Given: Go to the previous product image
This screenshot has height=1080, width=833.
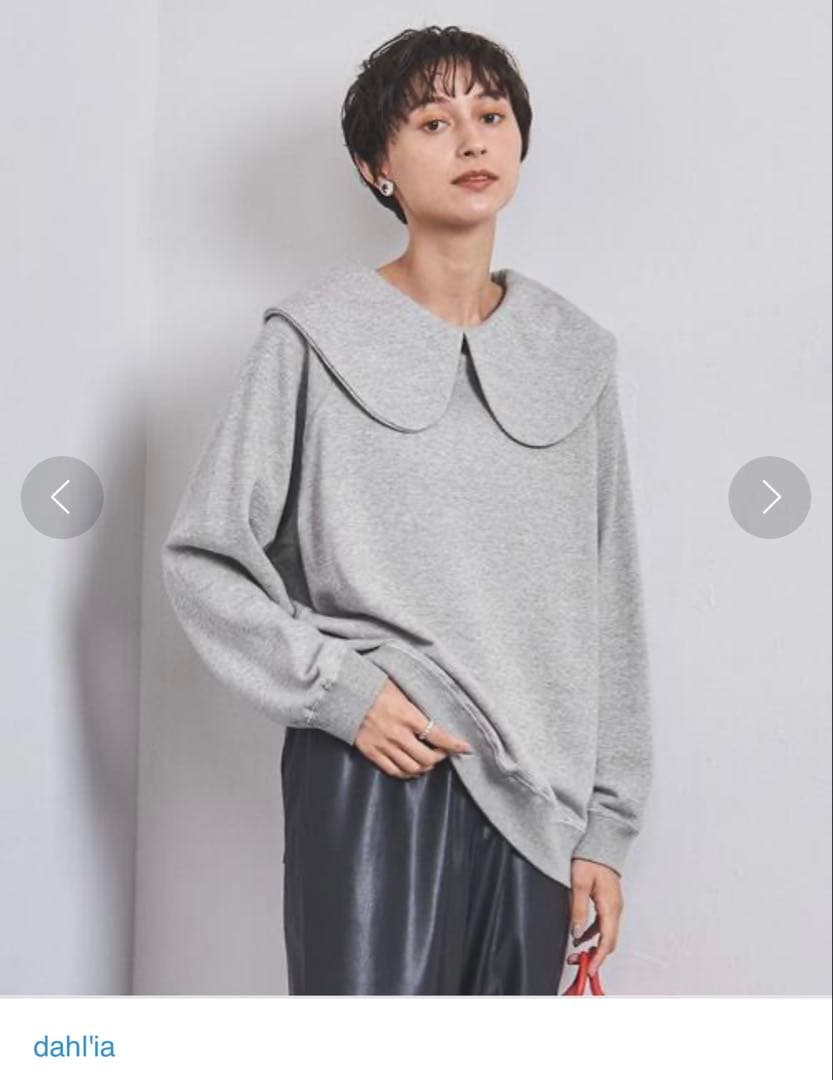Looking at the screenshot, I should point(62,497).
